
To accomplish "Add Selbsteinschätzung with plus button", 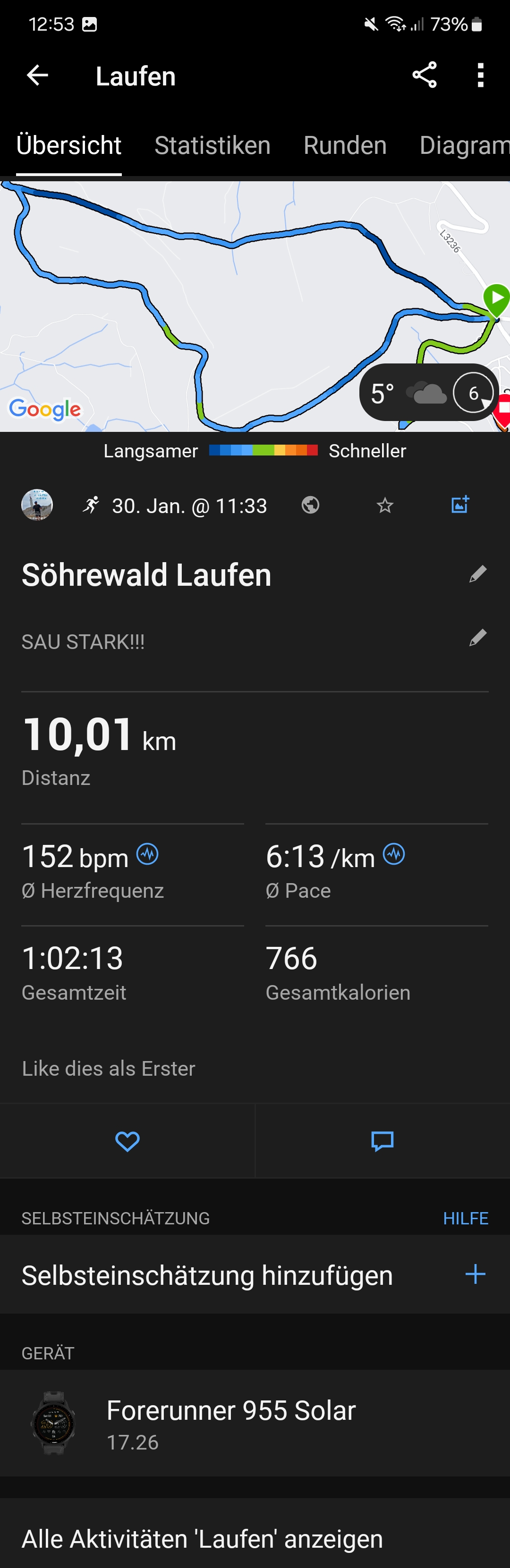I will pyautogui.click(x=475, y=1274).
